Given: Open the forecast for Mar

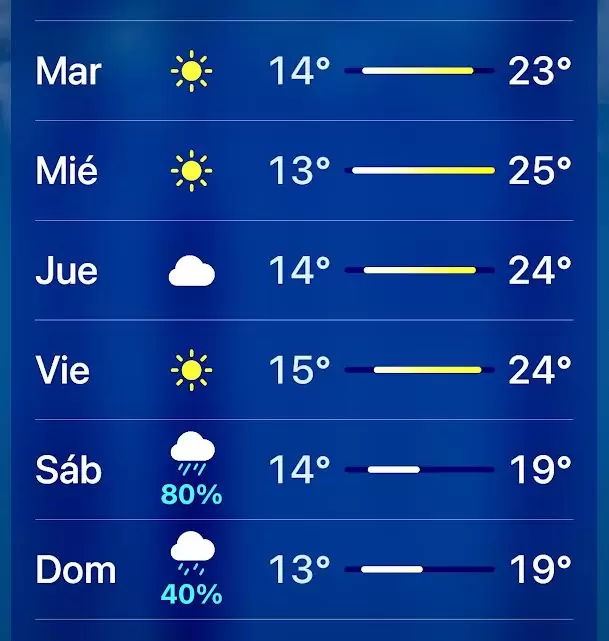Looking at the screenshot, I should click(x=304, y=71).
